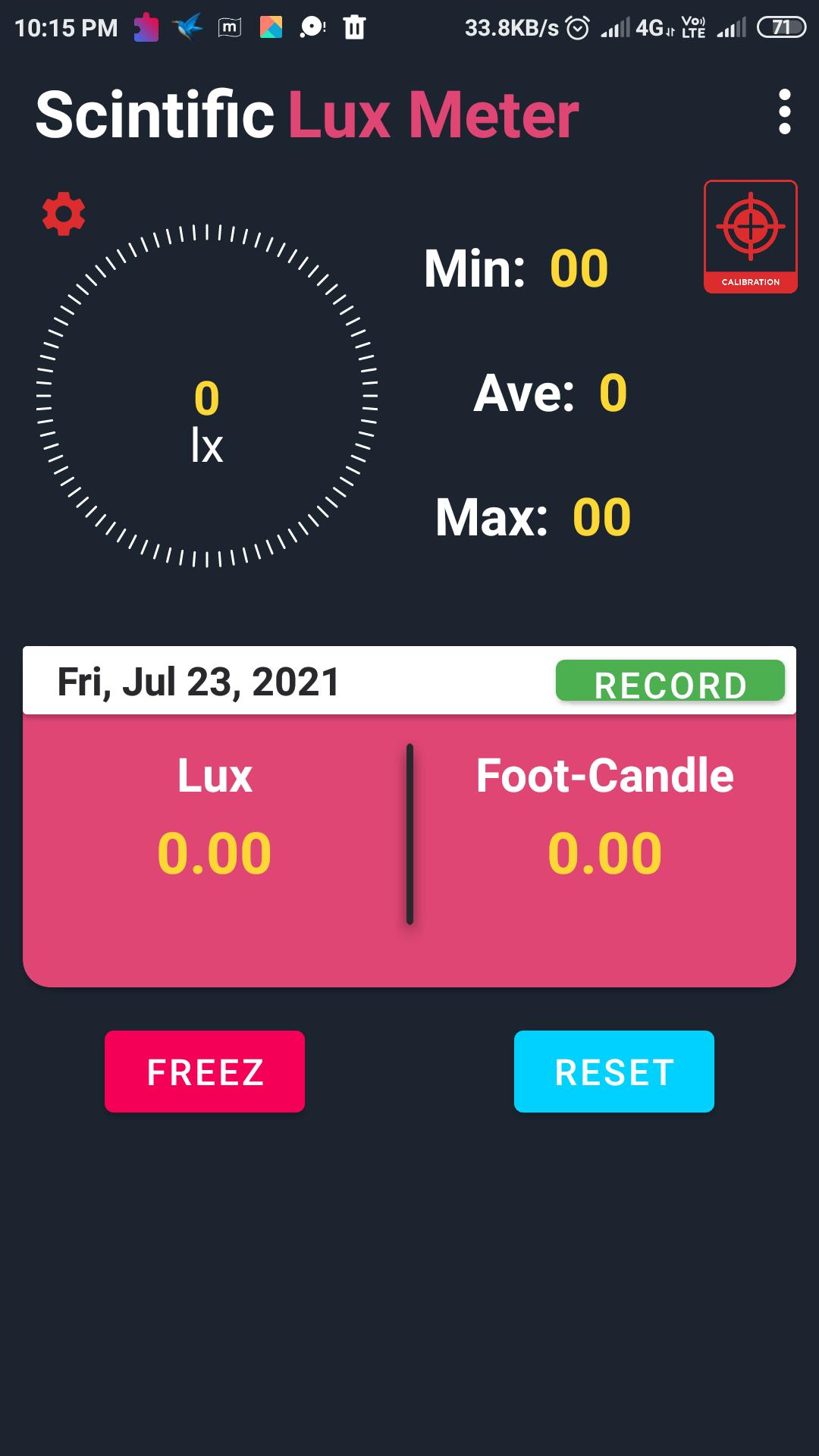This screenshot has height=1456, width=819.
Task: Open settings via the red gear icon
Action: pyautogui.click(x=64, y=214)
